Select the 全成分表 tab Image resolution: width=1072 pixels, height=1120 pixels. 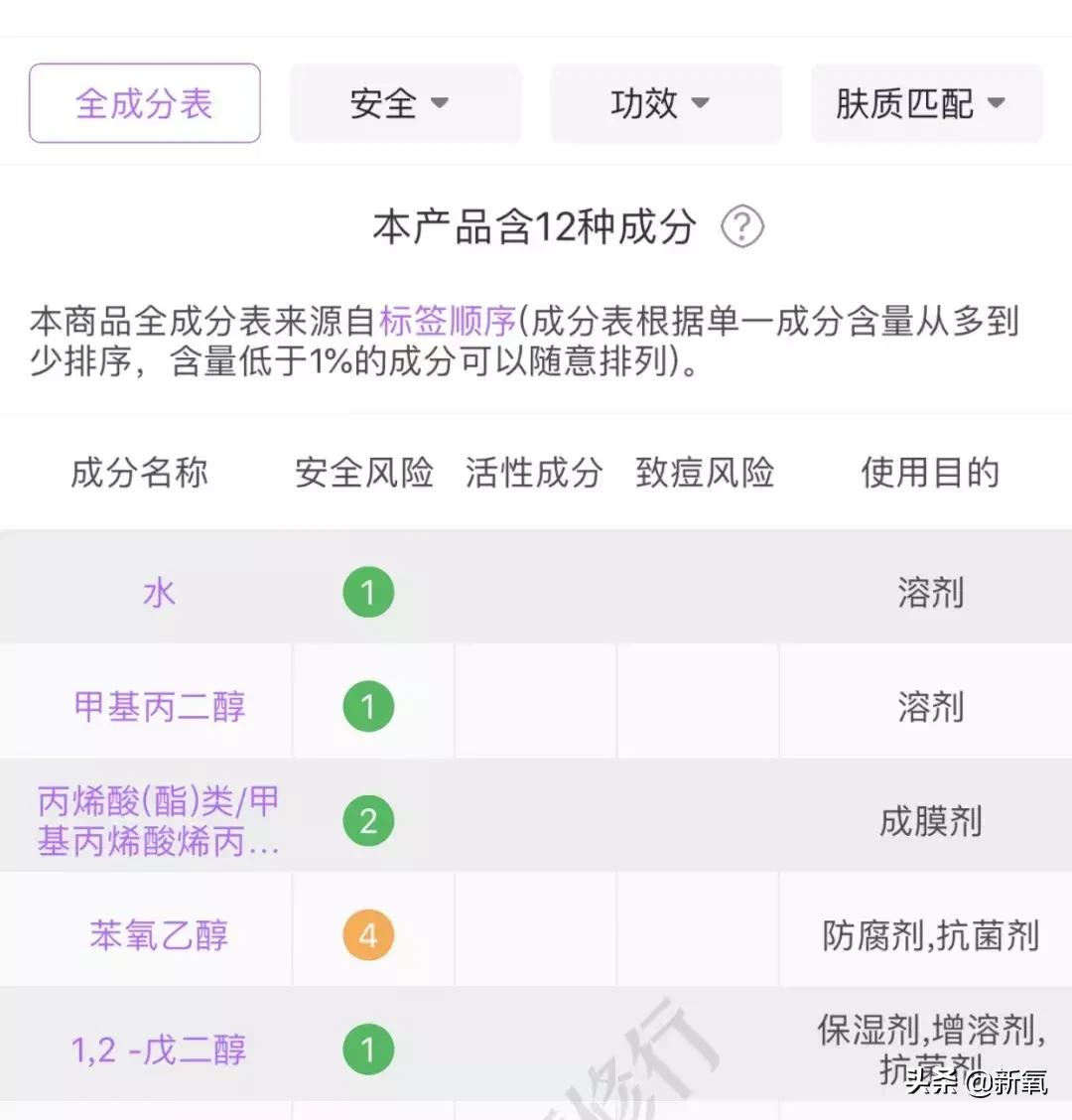point(145,103)
